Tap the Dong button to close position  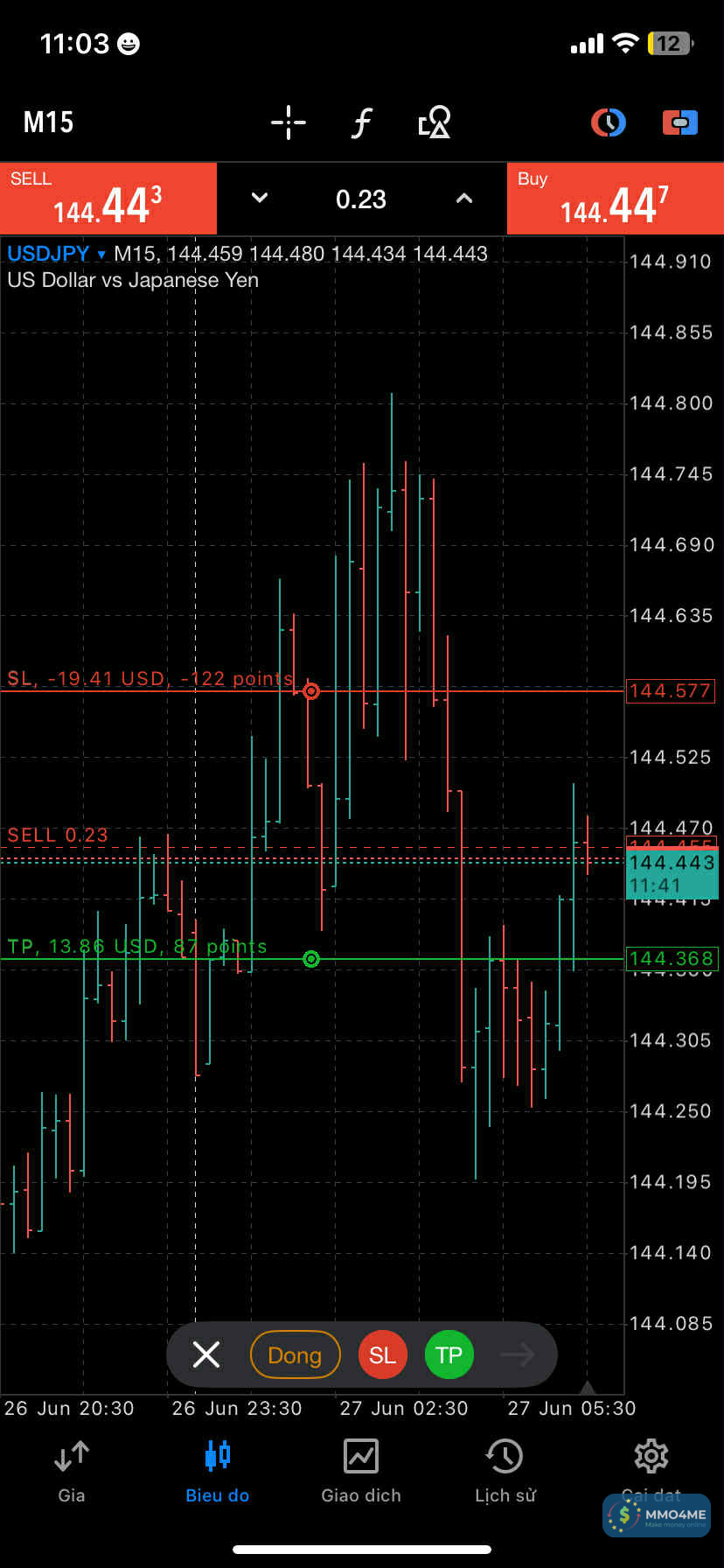tap(295, 1354)
